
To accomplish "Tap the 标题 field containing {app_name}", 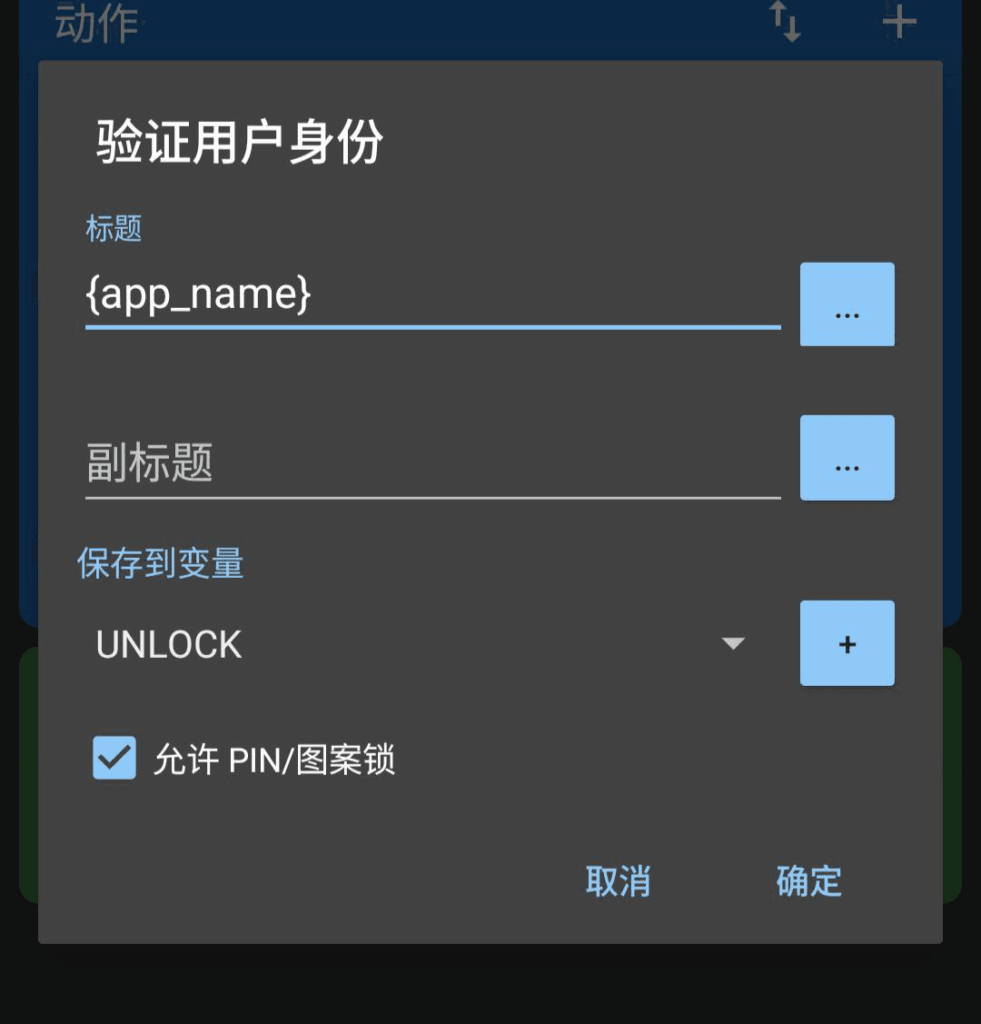I will click(x=432, y=296).
